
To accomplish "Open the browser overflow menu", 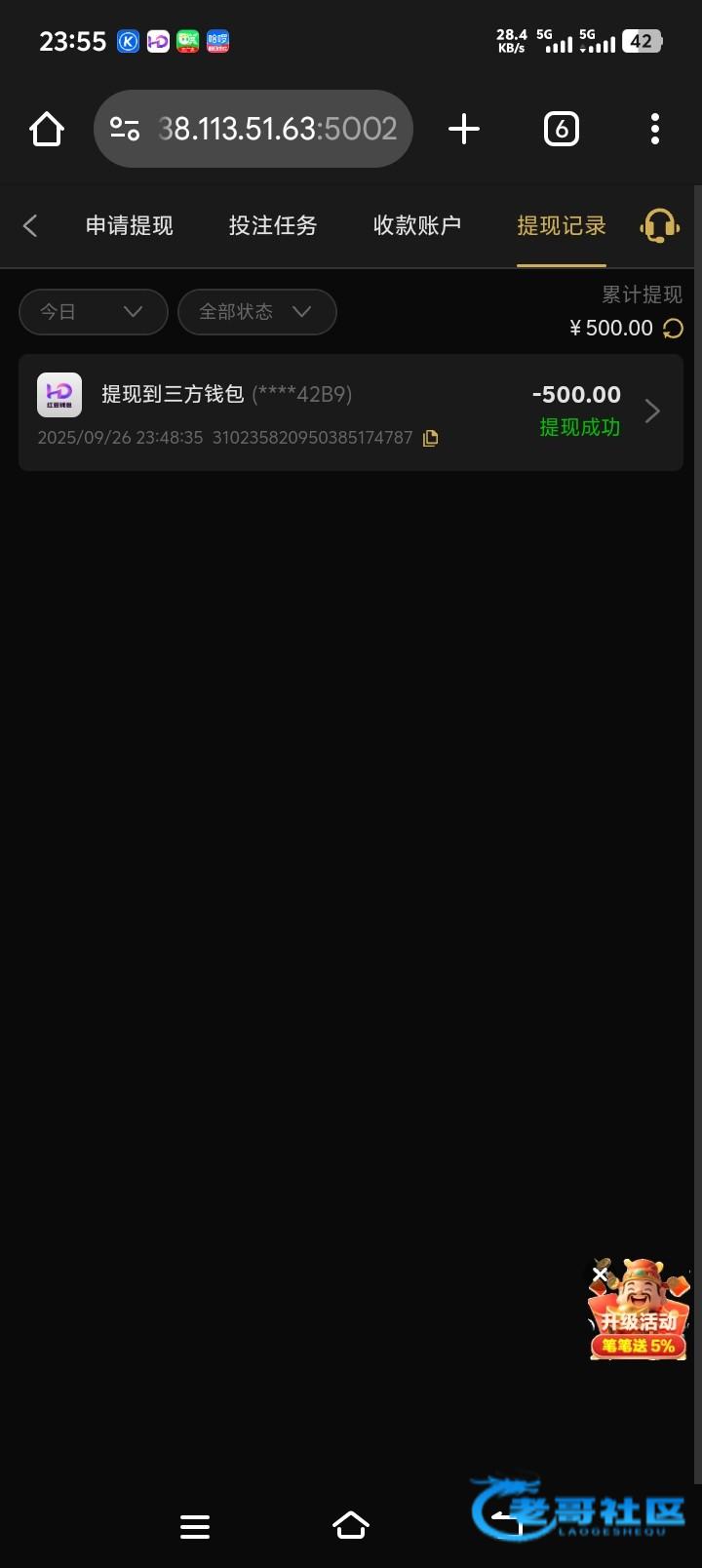I will 654,129.
